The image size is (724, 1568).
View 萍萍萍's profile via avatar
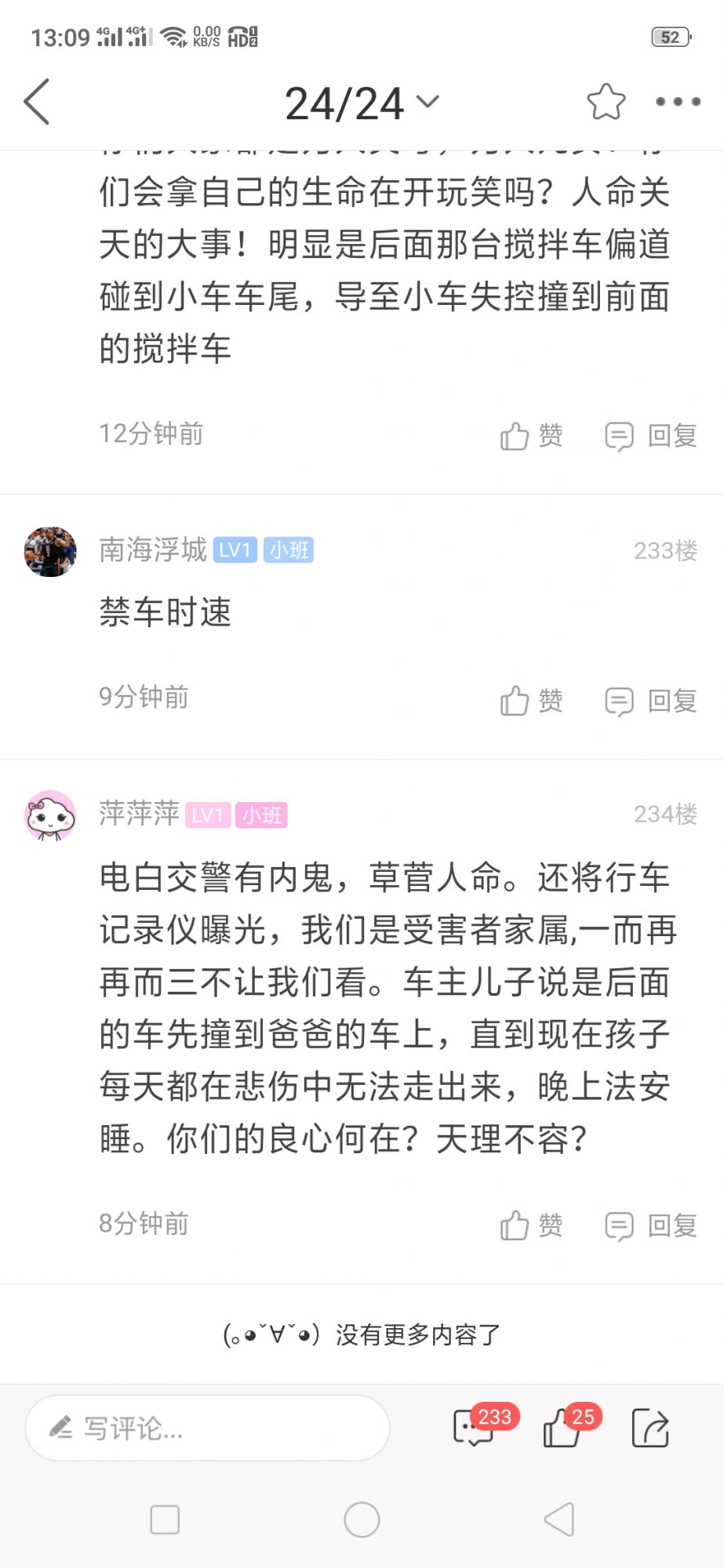point(50,815)
